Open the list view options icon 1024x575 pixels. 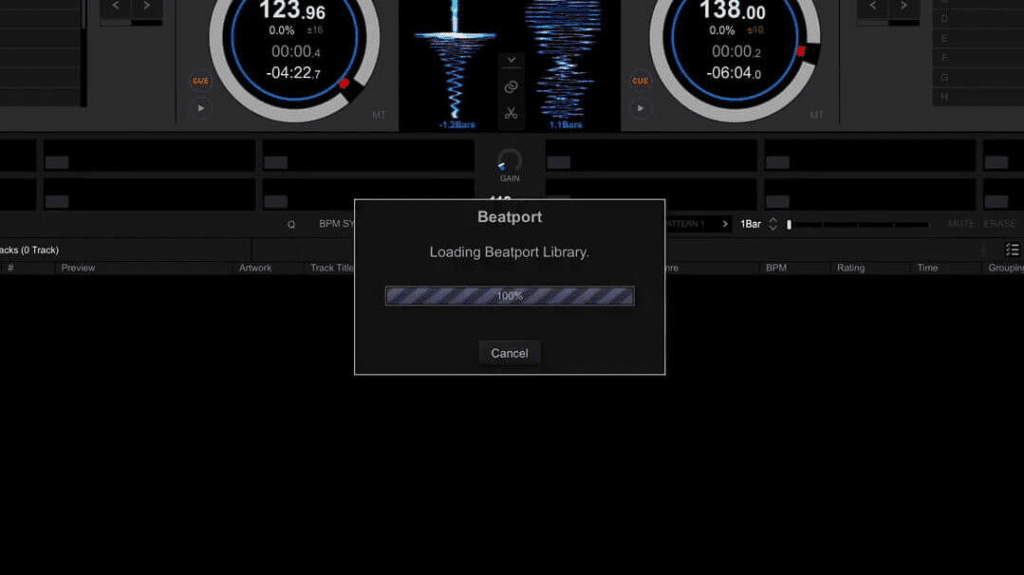coord(1012,250)
